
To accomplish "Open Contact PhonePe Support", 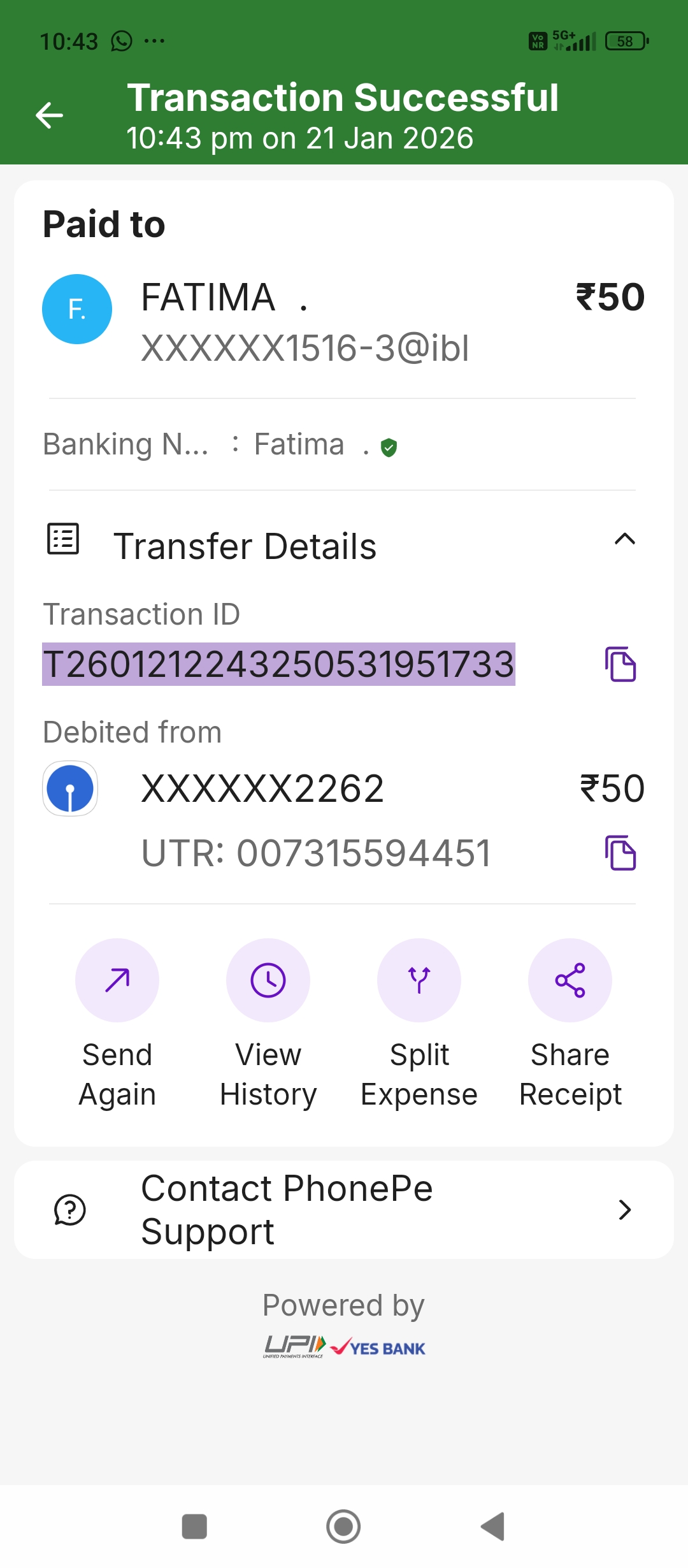I will pos(344,1210).
